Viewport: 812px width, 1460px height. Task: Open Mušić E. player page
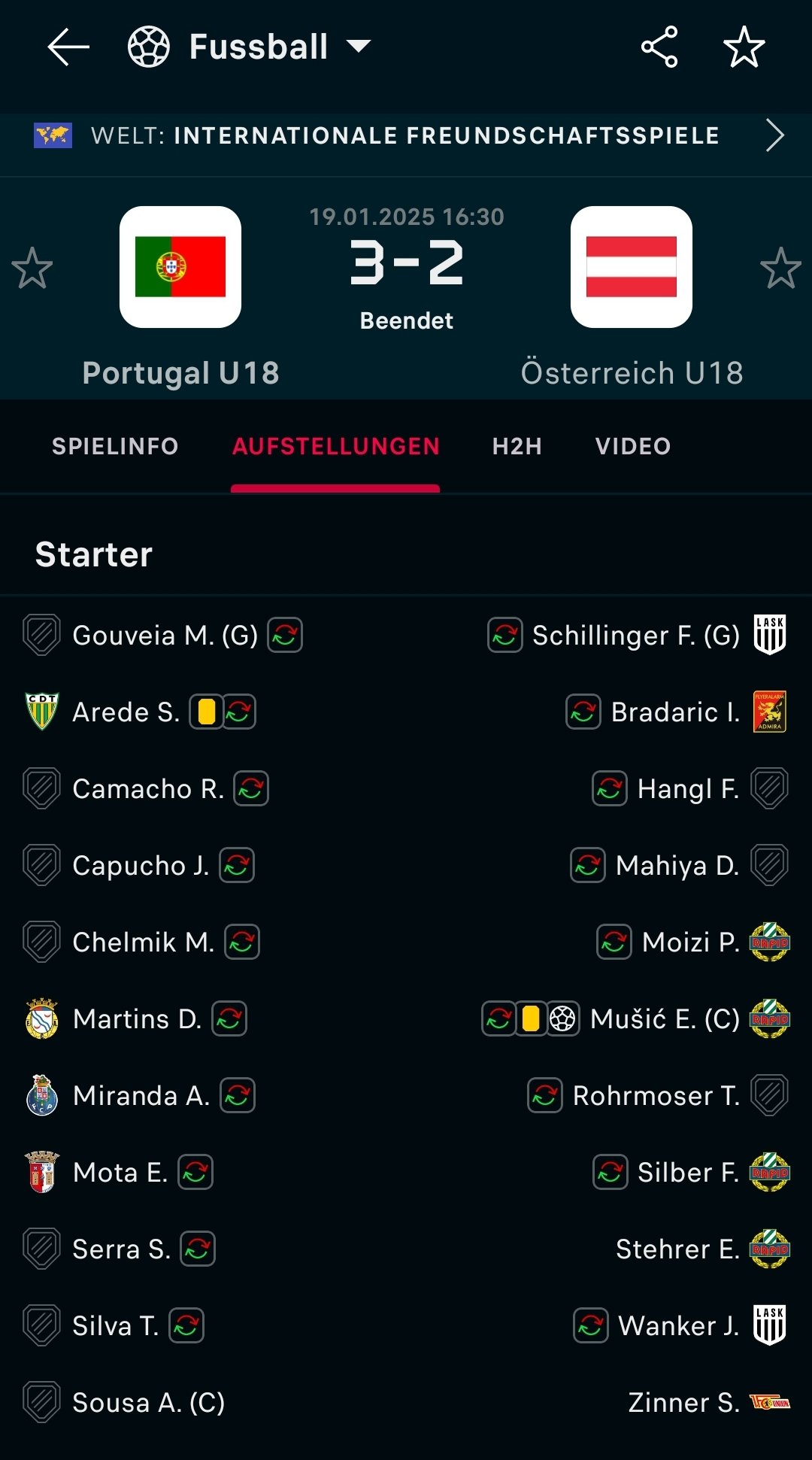(665, 1019)
